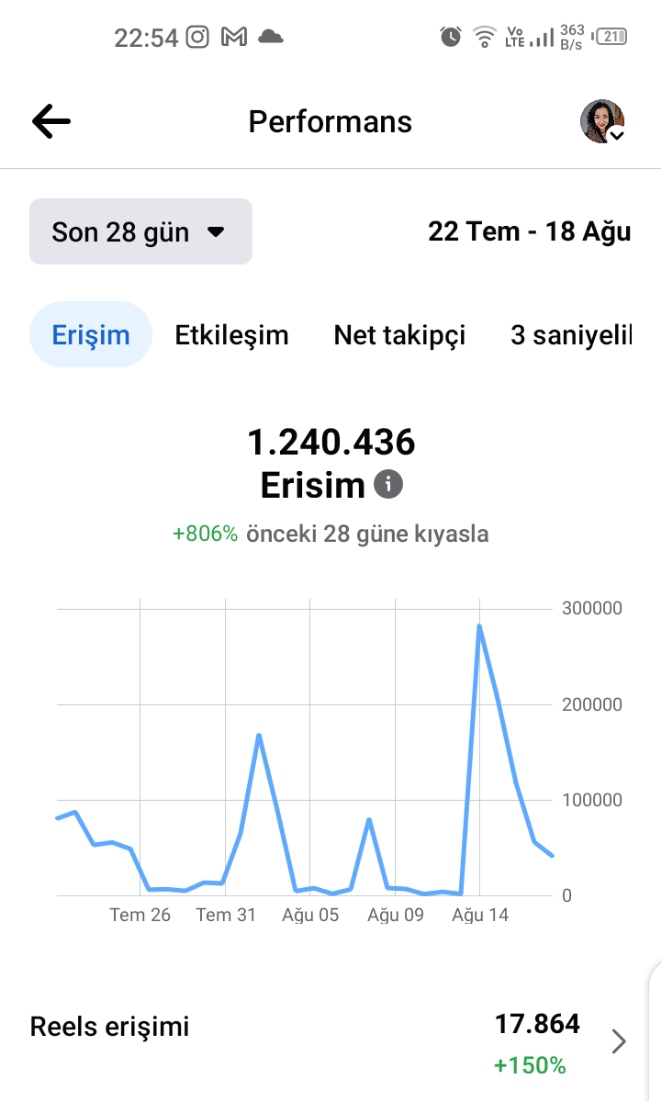The height and width of the screenshot is (1101, 661).
Task: Go back using the arrow icon
Action: tap(51, 121)
